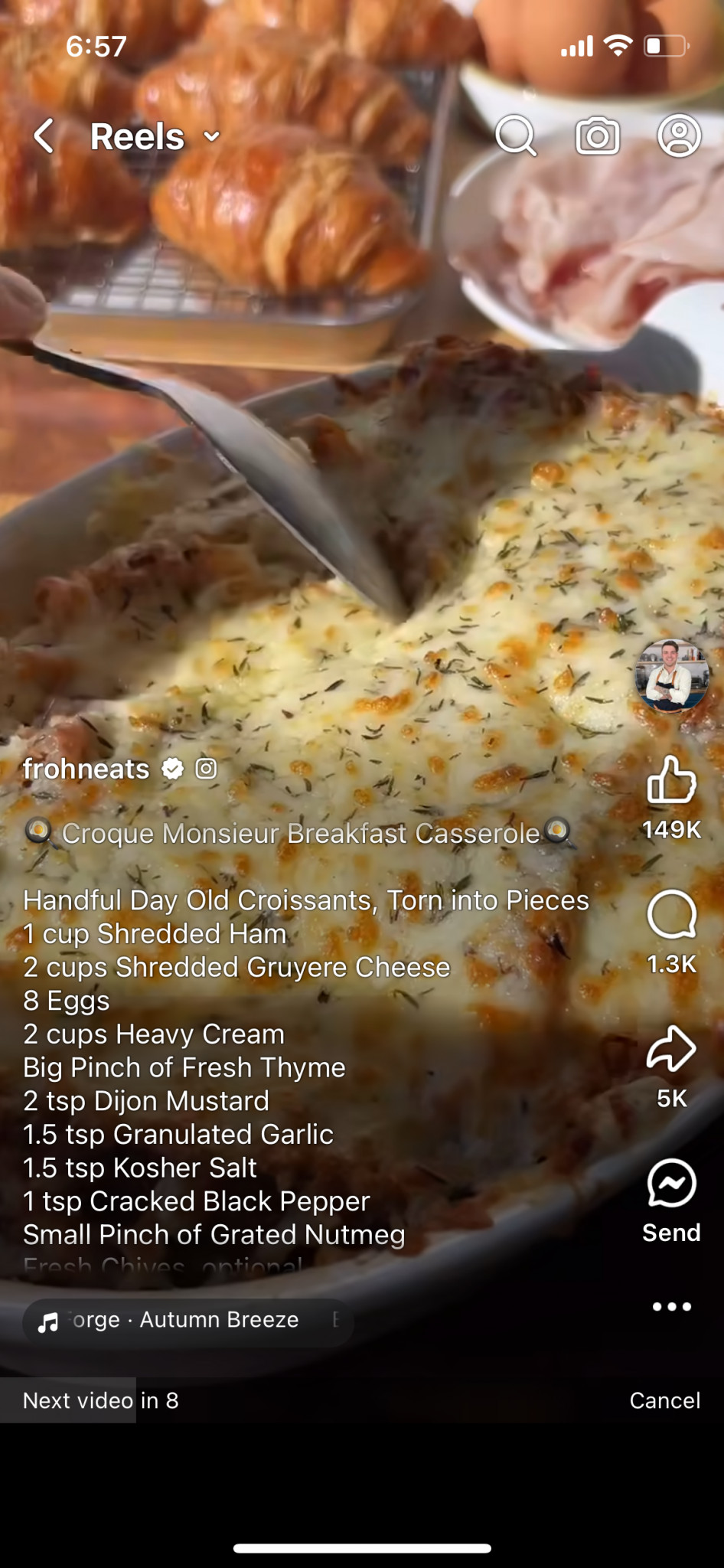Open the camera to create a reel
The image size is (724, 1568).
597,136
